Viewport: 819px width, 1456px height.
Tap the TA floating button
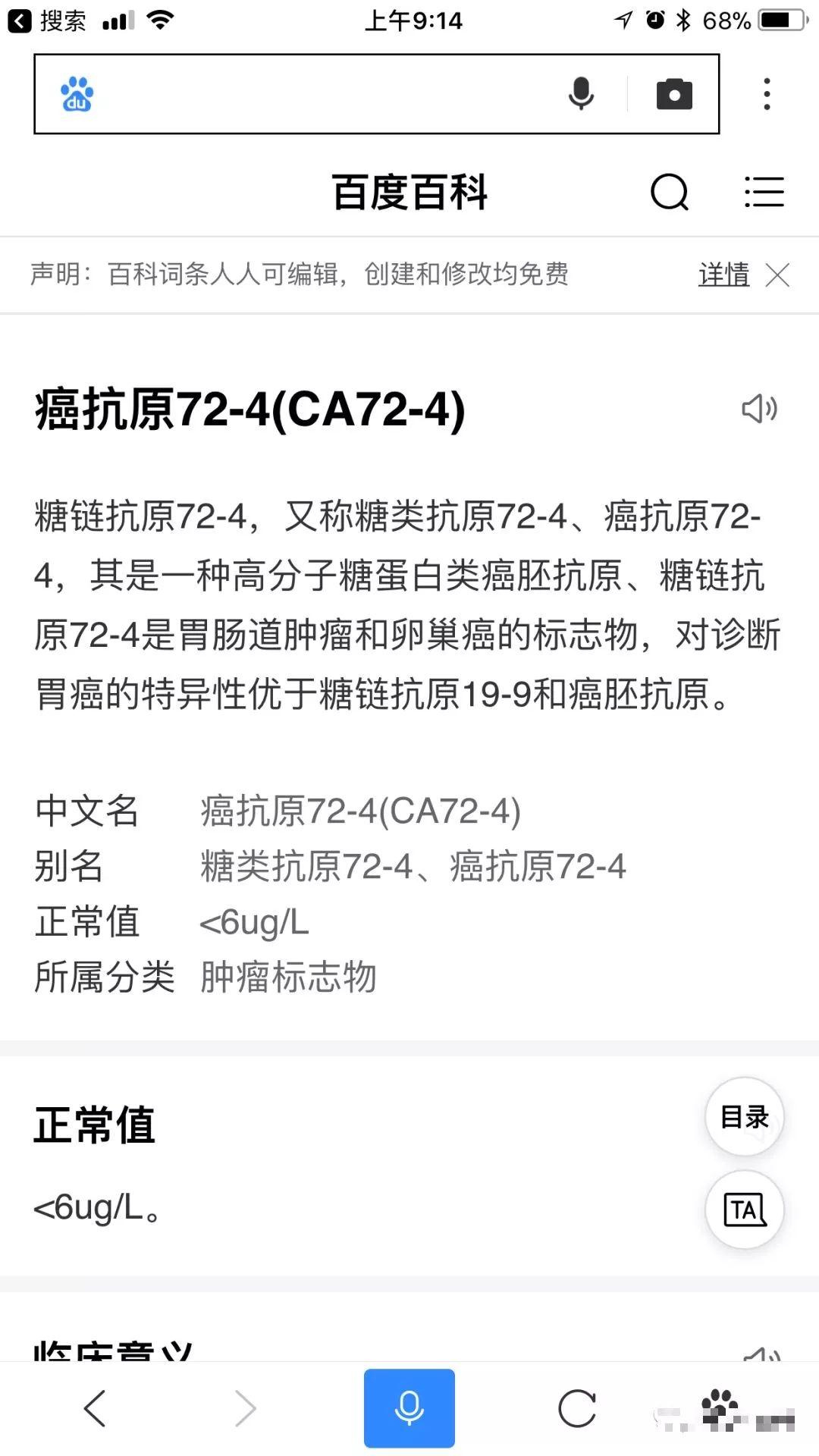(745, 1210)
